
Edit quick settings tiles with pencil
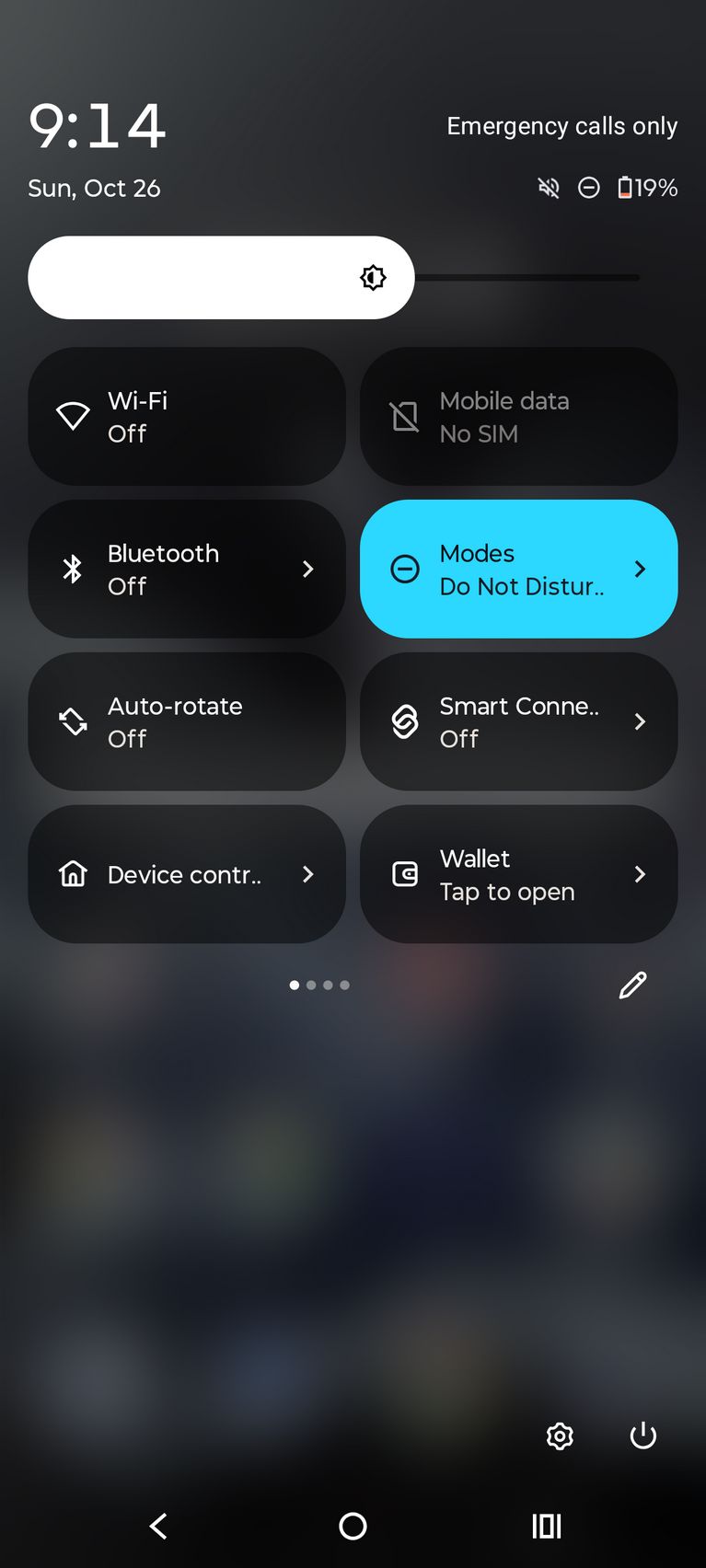click(633, 986)
